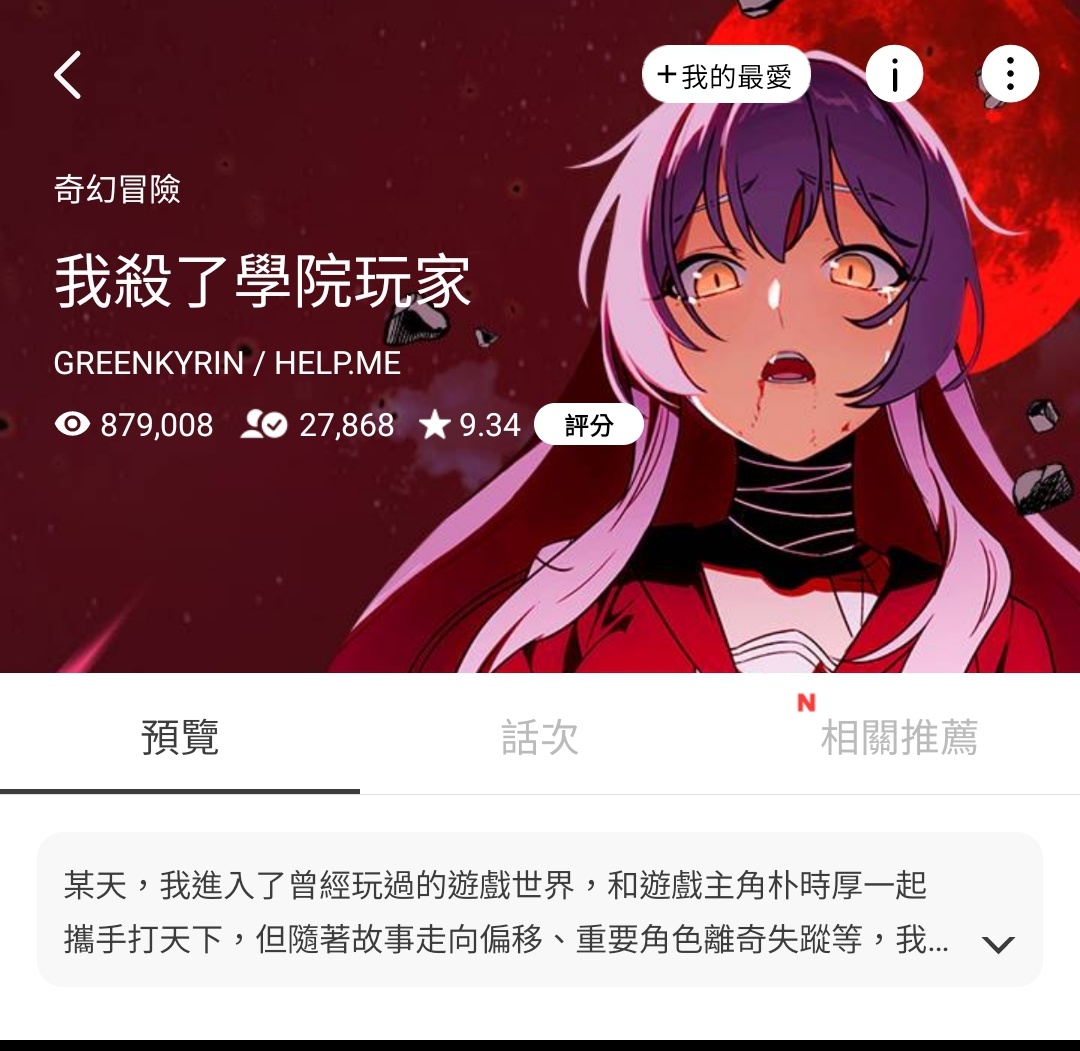The height and width of the screenshot is (1051, 1080).
Task: Tap the 評分 rating button
Action: pos(588,425)
